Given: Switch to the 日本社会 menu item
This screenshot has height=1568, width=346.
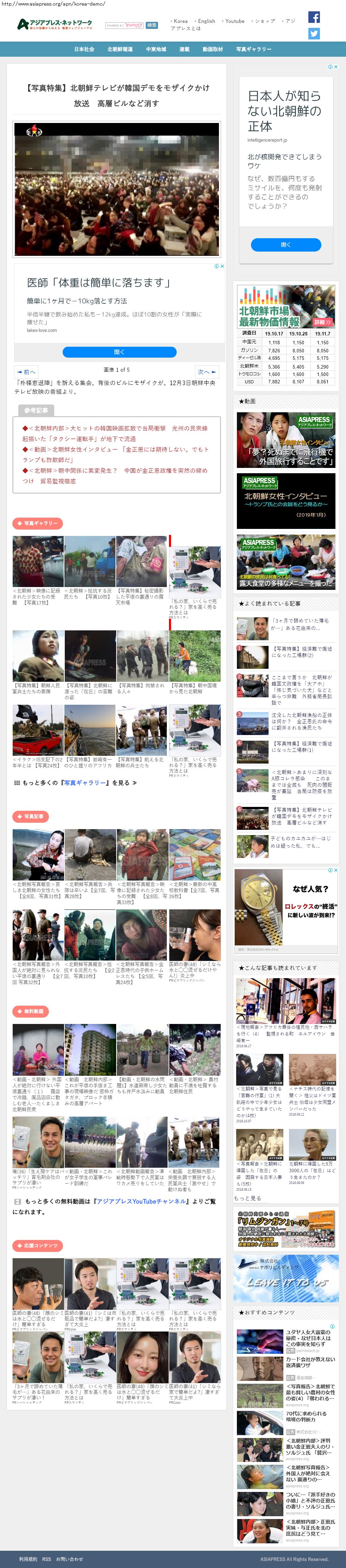Looking at the screenshot, I should [84, 49].
